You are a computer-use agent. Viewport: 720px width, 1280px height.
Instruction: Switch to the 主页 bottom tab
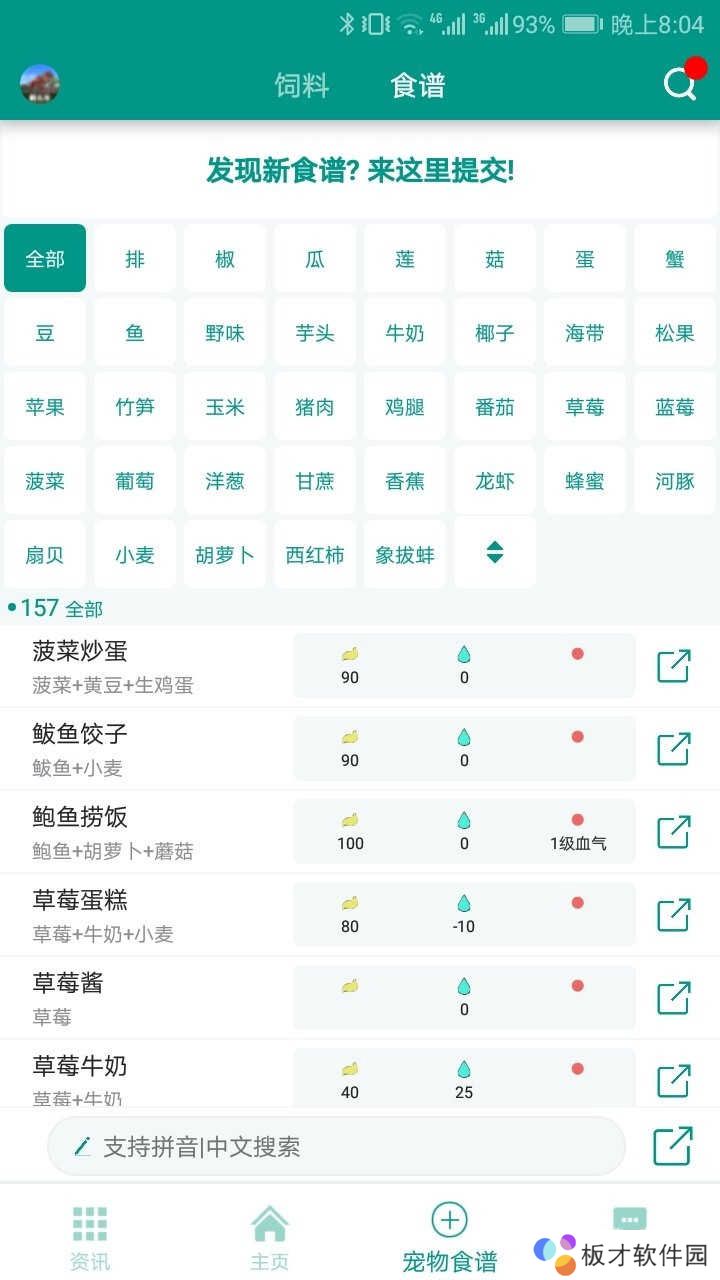(x=269, y=1236)
